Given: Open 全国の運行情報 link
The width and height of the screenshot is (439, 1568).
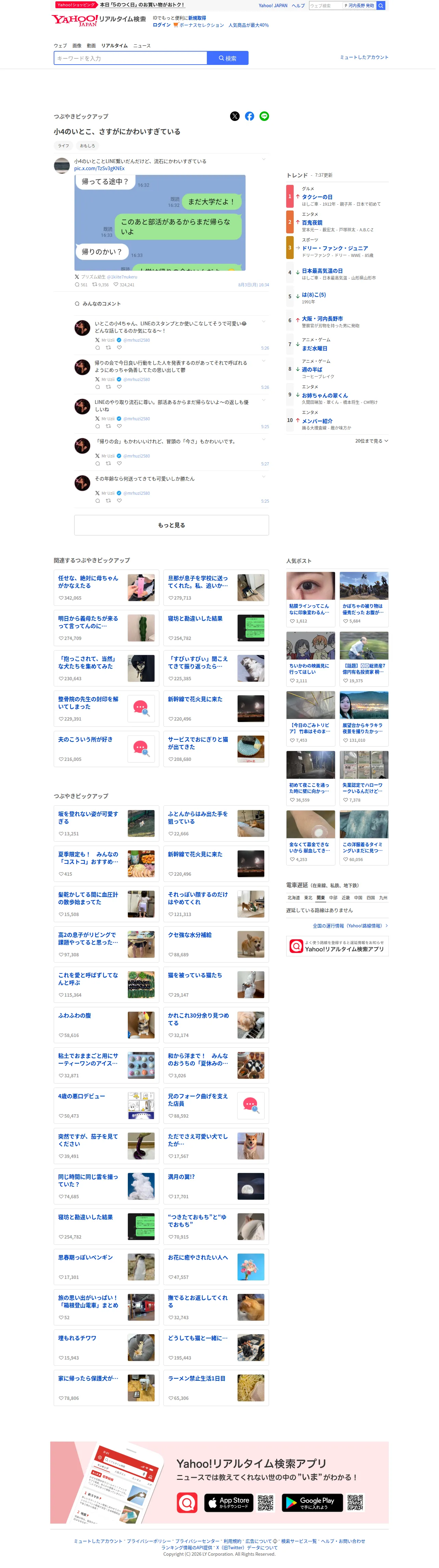Looking at the screenshot, I should pyautogui.click(x=350, y=926).
